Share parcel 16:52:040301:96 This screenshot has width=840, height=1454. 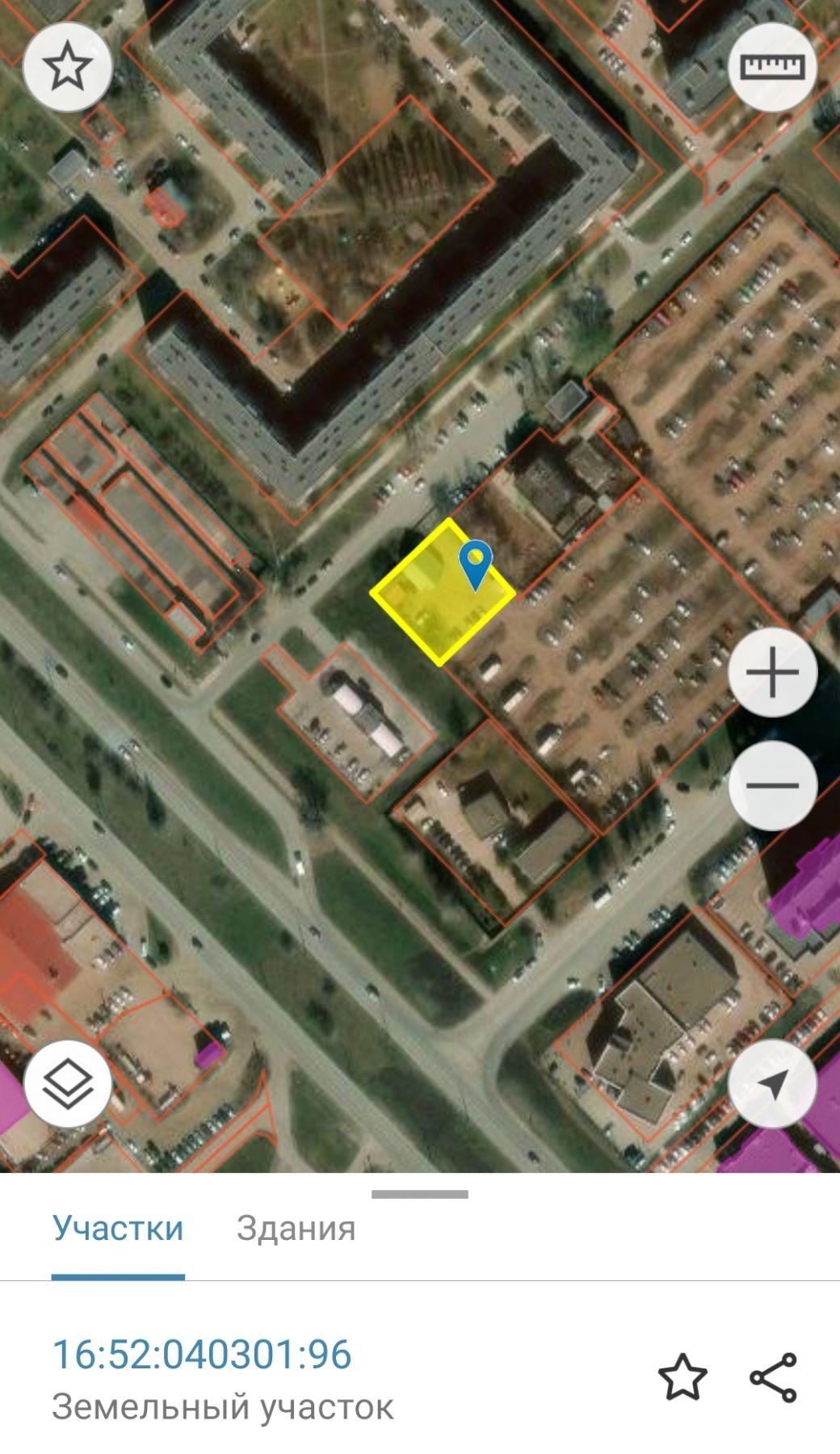[x=773, y=1377]
